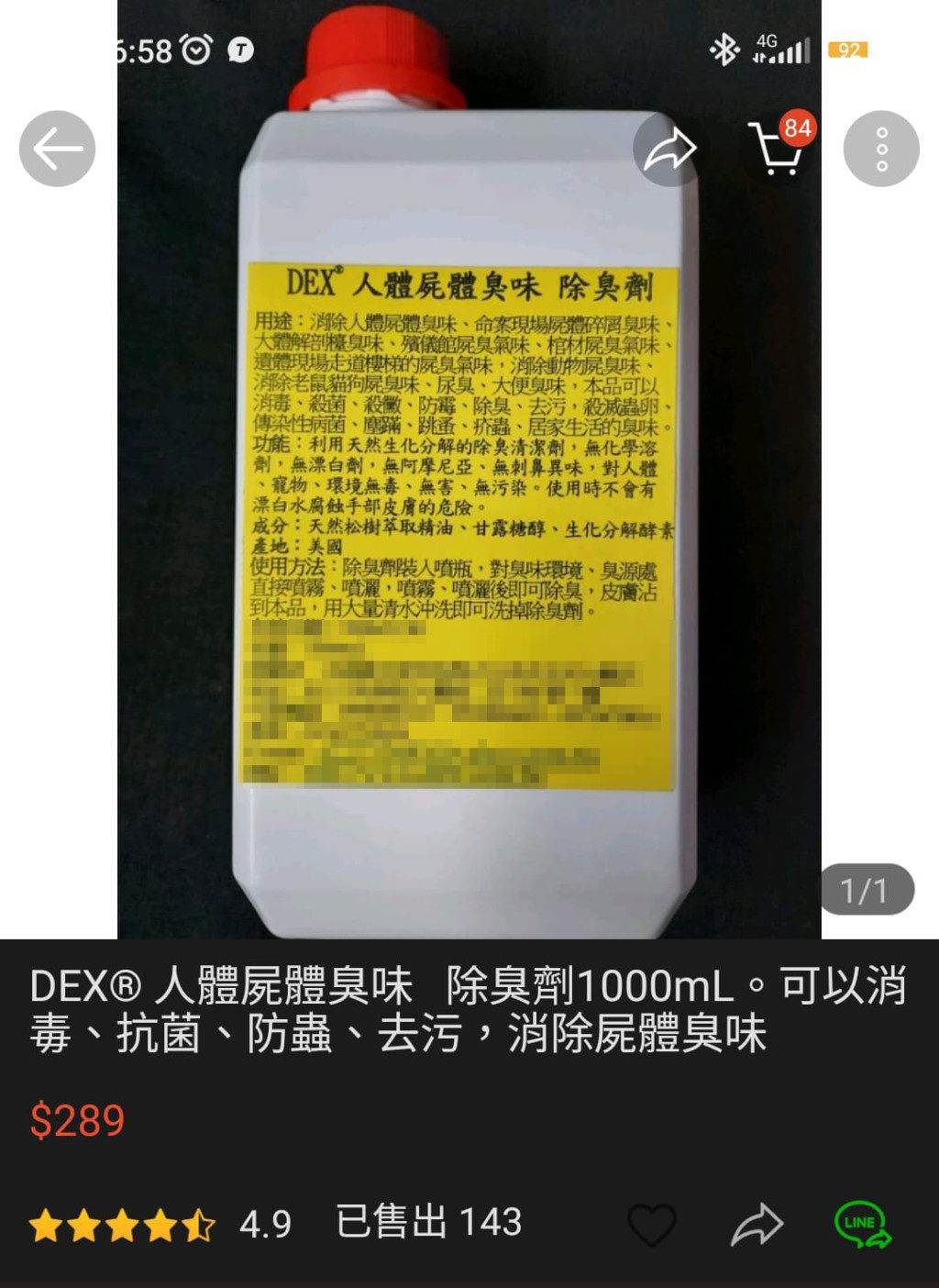
Task: Open the shopping cart with 84 items
Action: [777, 149]
